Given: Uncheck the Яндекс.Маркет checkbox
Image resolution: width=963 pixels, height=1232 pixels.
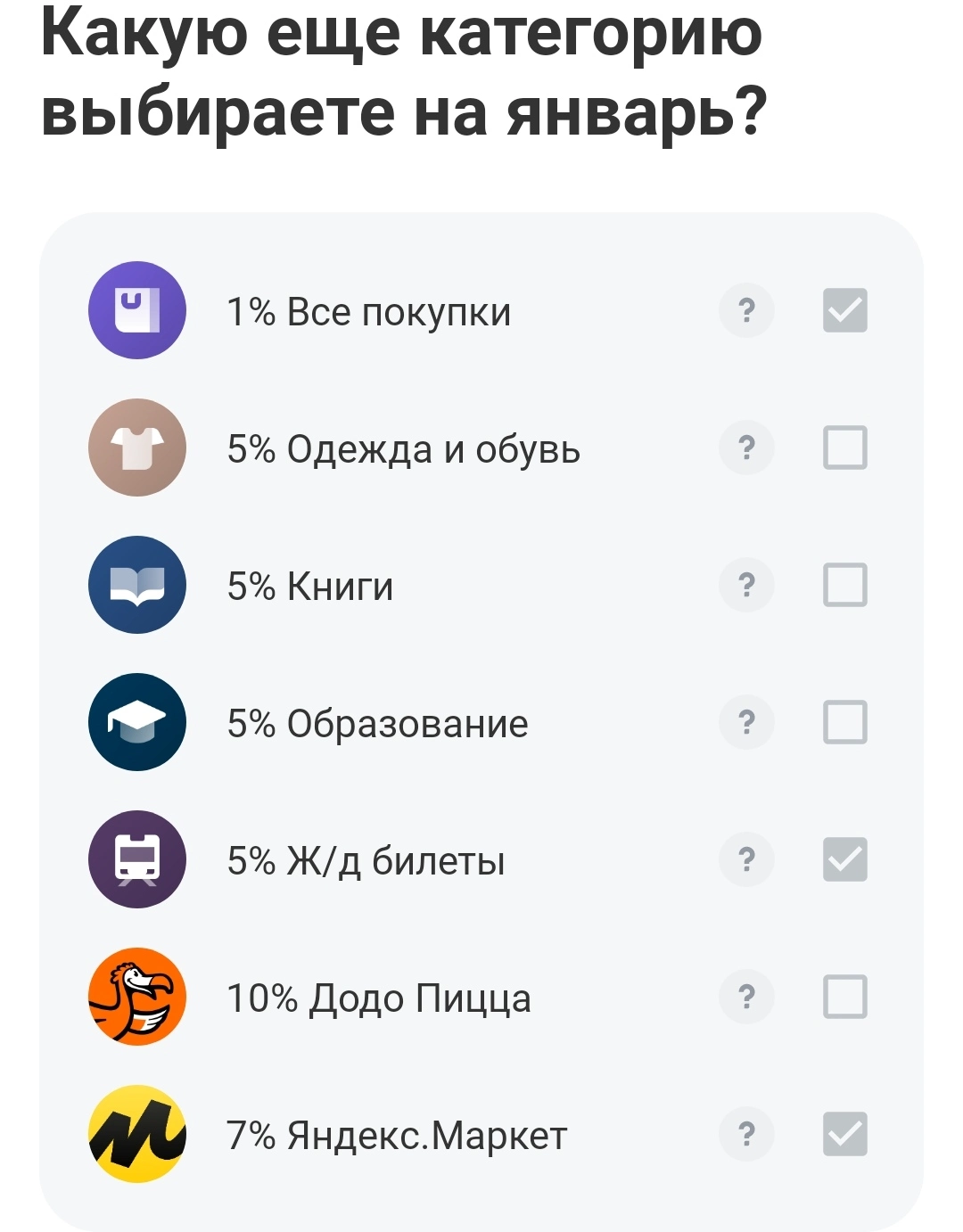Looking at the screenshot, I should tap(845, 1134).
